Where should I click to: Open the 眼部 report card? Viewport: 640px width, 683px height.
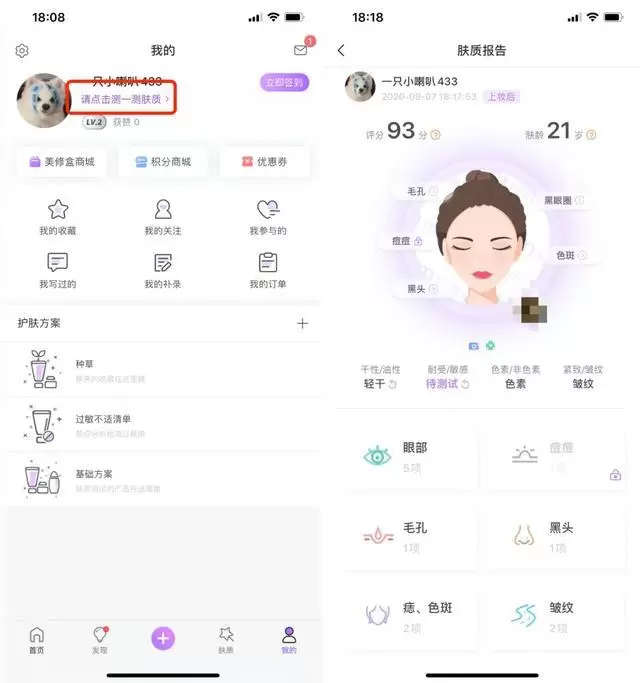click(x=412, y=455)
